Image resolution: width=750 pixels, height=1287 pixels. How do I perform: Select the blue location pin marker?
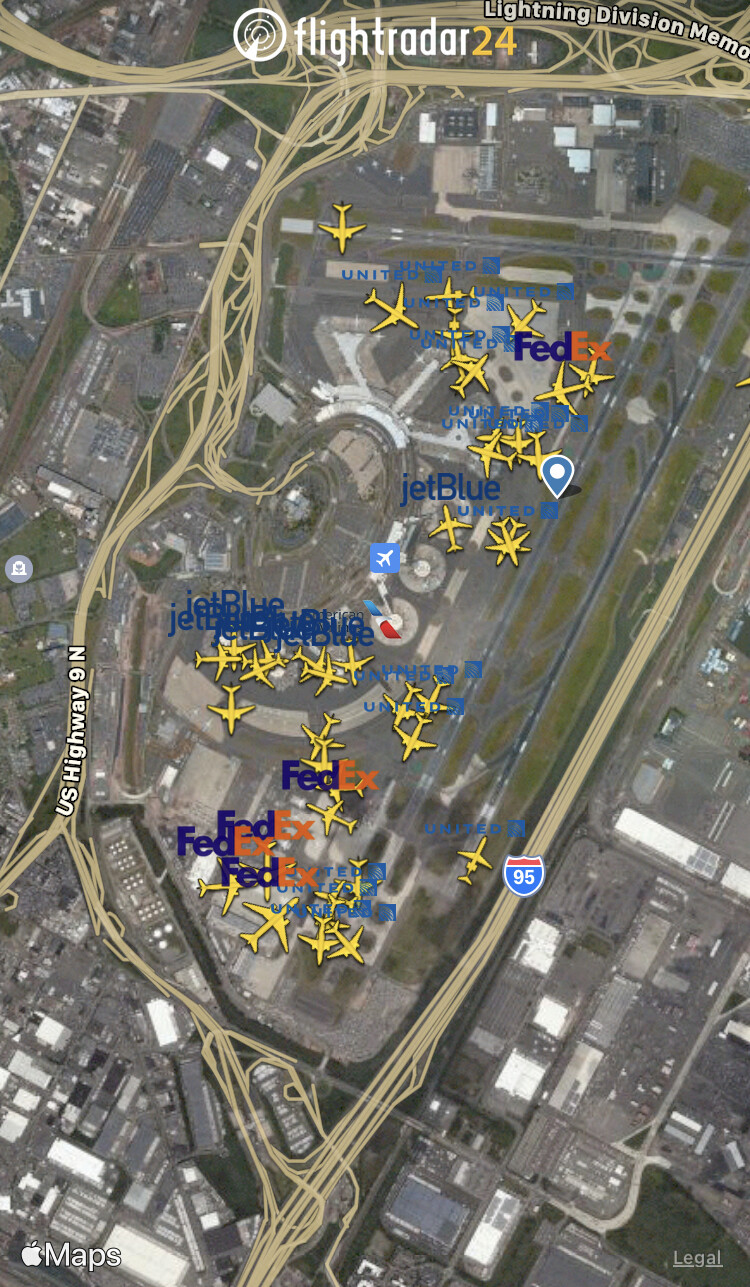click(x=557, y=475)
